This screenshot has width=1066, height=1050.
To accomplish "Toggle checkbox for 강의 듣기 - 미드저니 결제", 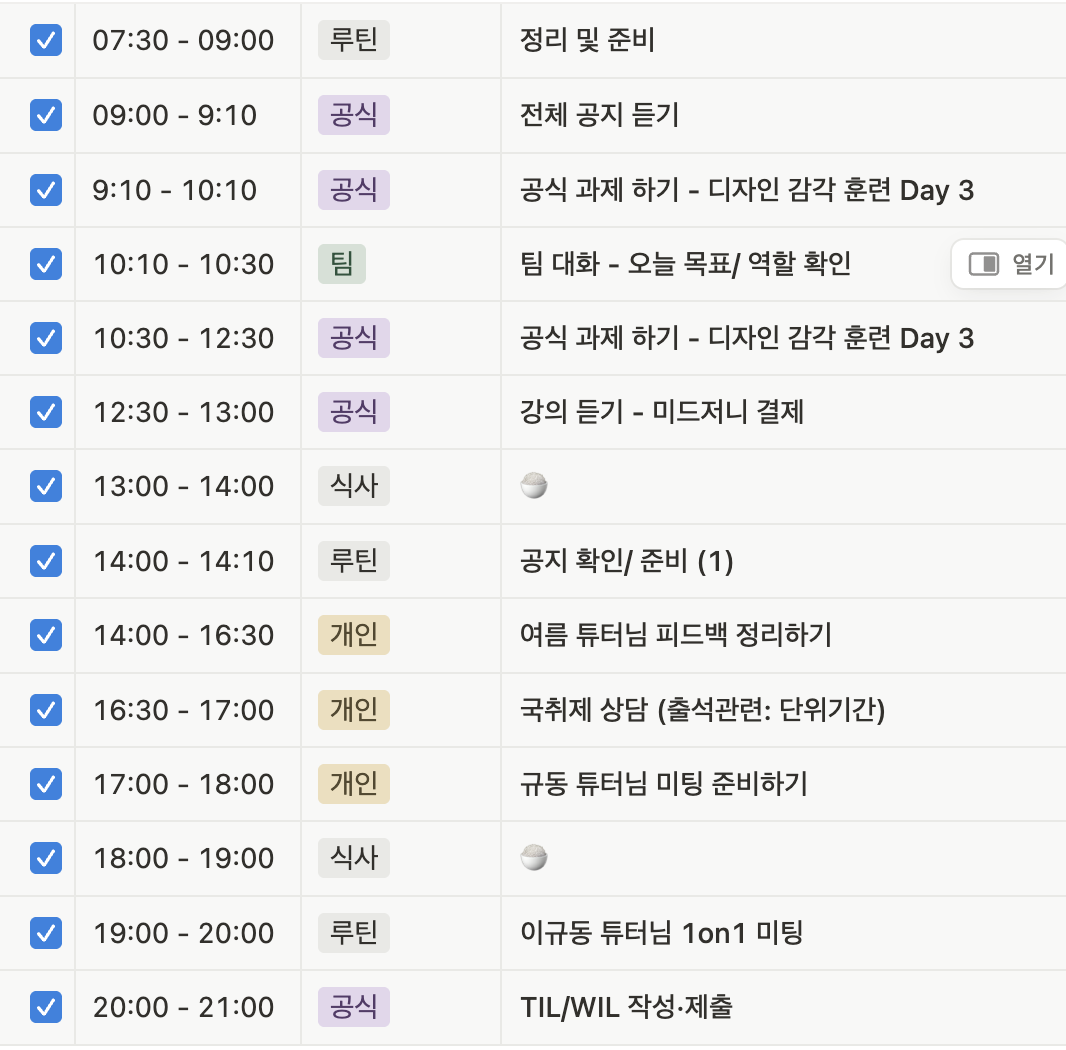I will tap(46, 412).
